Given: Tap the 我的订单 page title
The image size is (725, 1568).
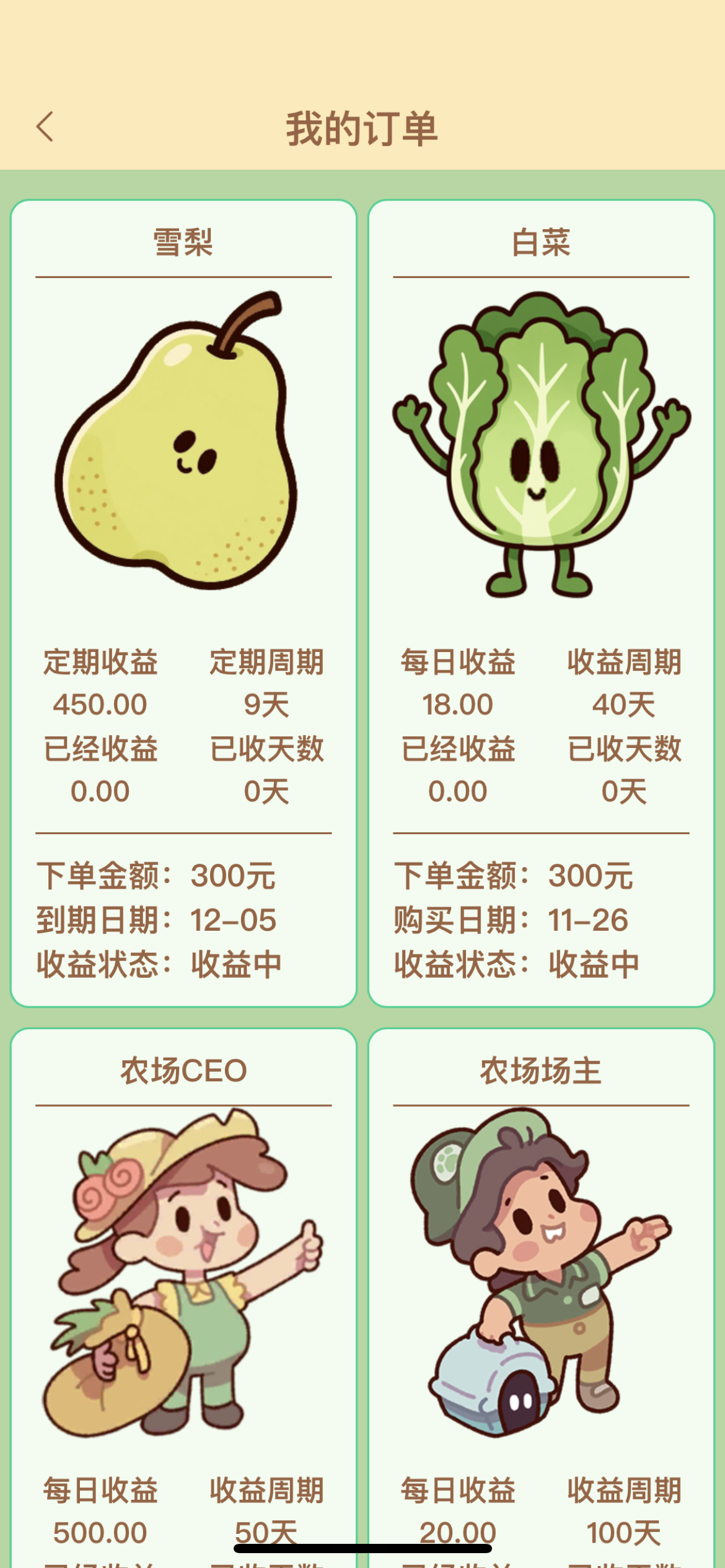Looking at the screenshot, I should pos(362,126).
